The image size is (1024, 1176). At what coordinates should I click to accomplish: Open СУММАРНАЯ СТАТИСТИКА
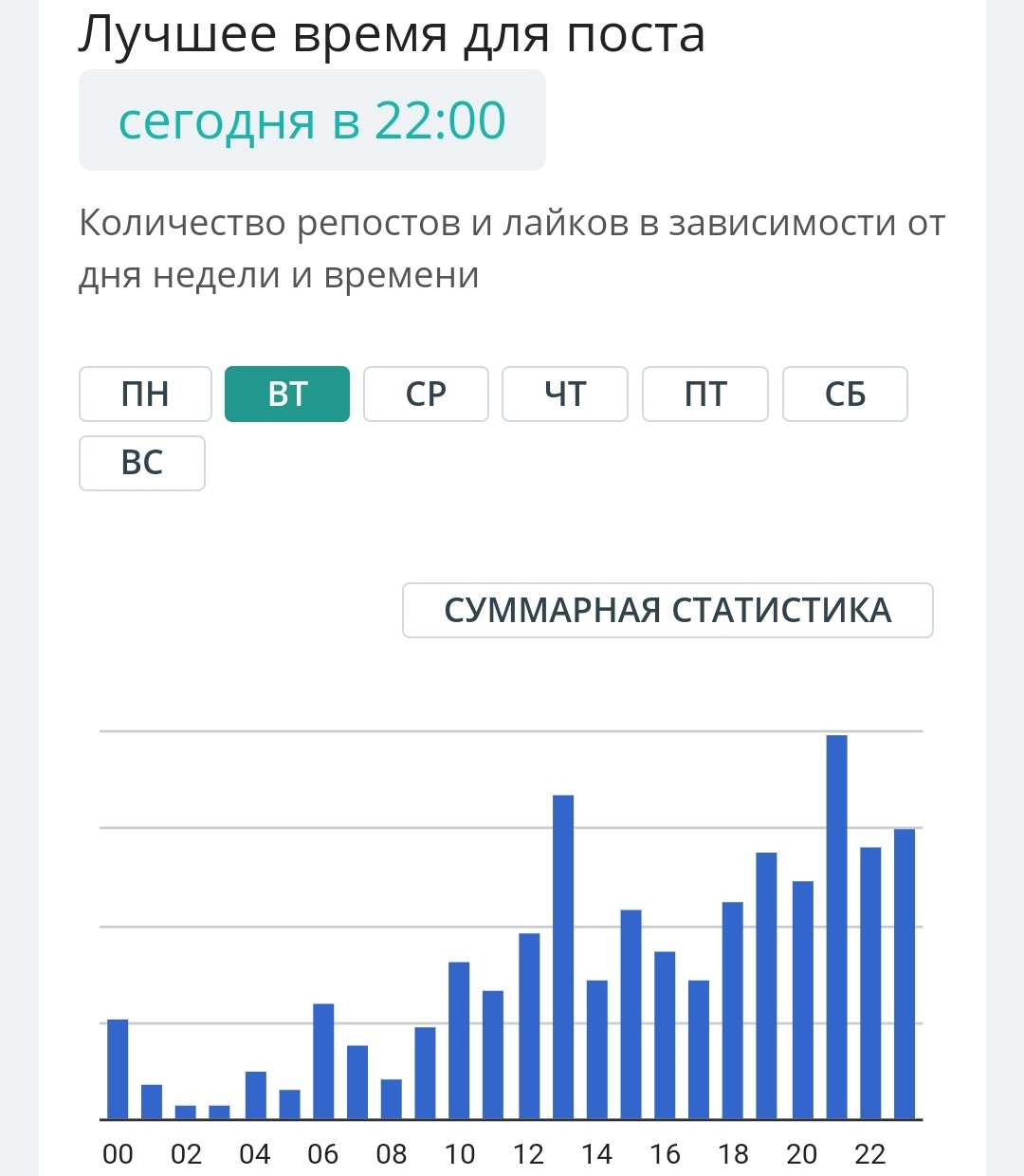667,610
